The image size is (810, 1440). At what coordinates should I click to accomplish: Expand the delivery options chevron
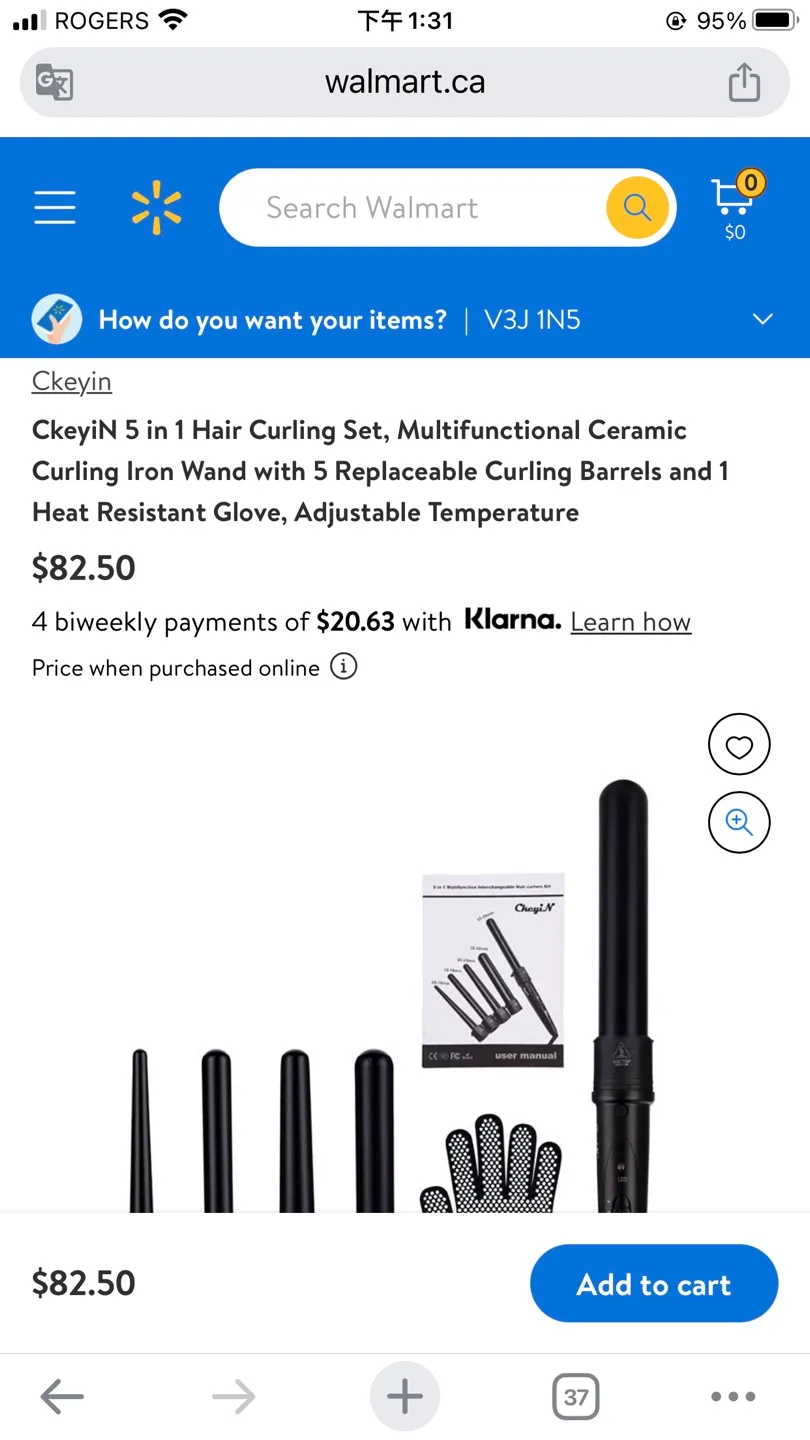click(x=762, y=319)
